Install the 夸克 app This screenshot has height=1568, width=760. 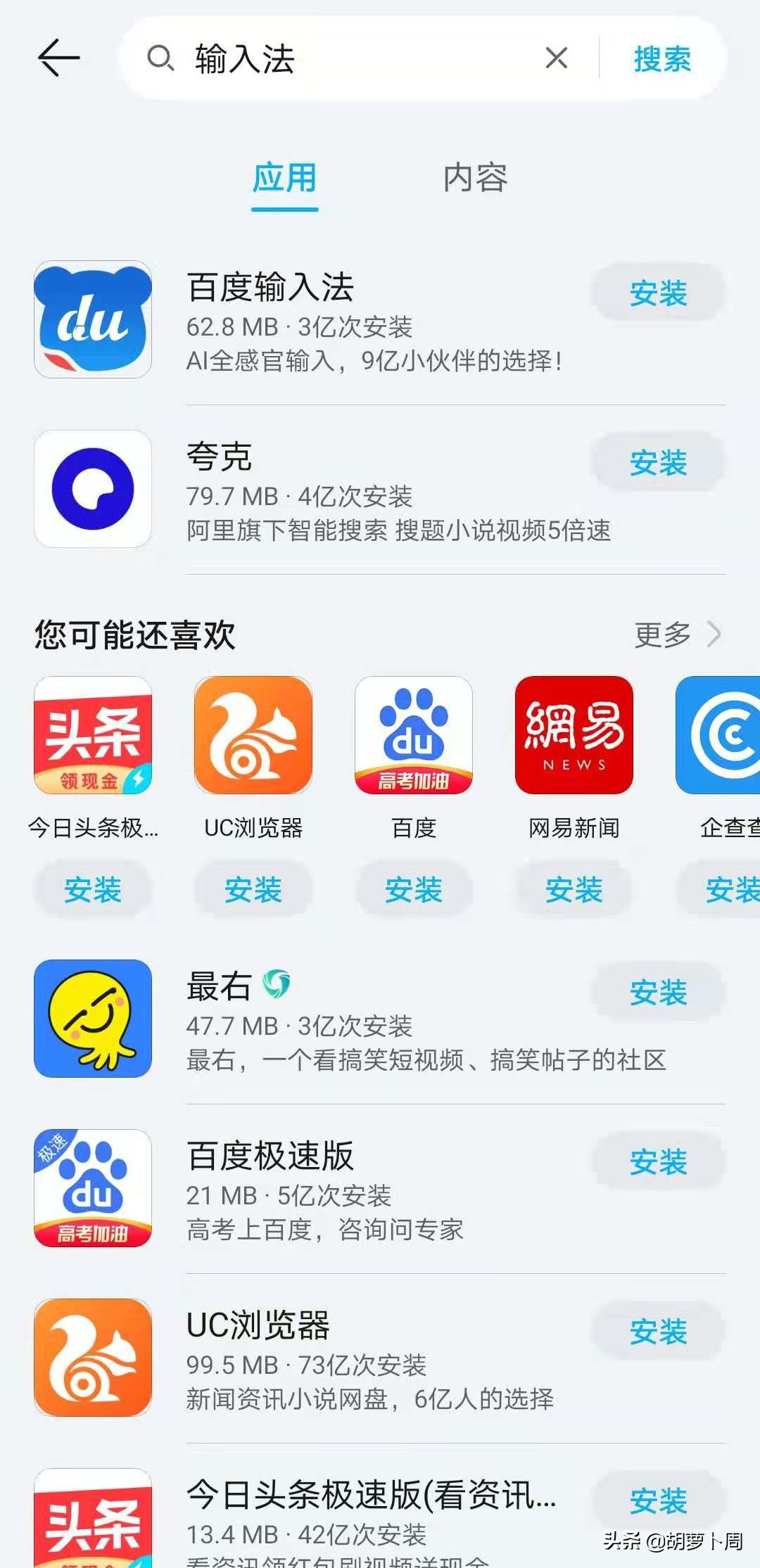[x=658, y=462]
